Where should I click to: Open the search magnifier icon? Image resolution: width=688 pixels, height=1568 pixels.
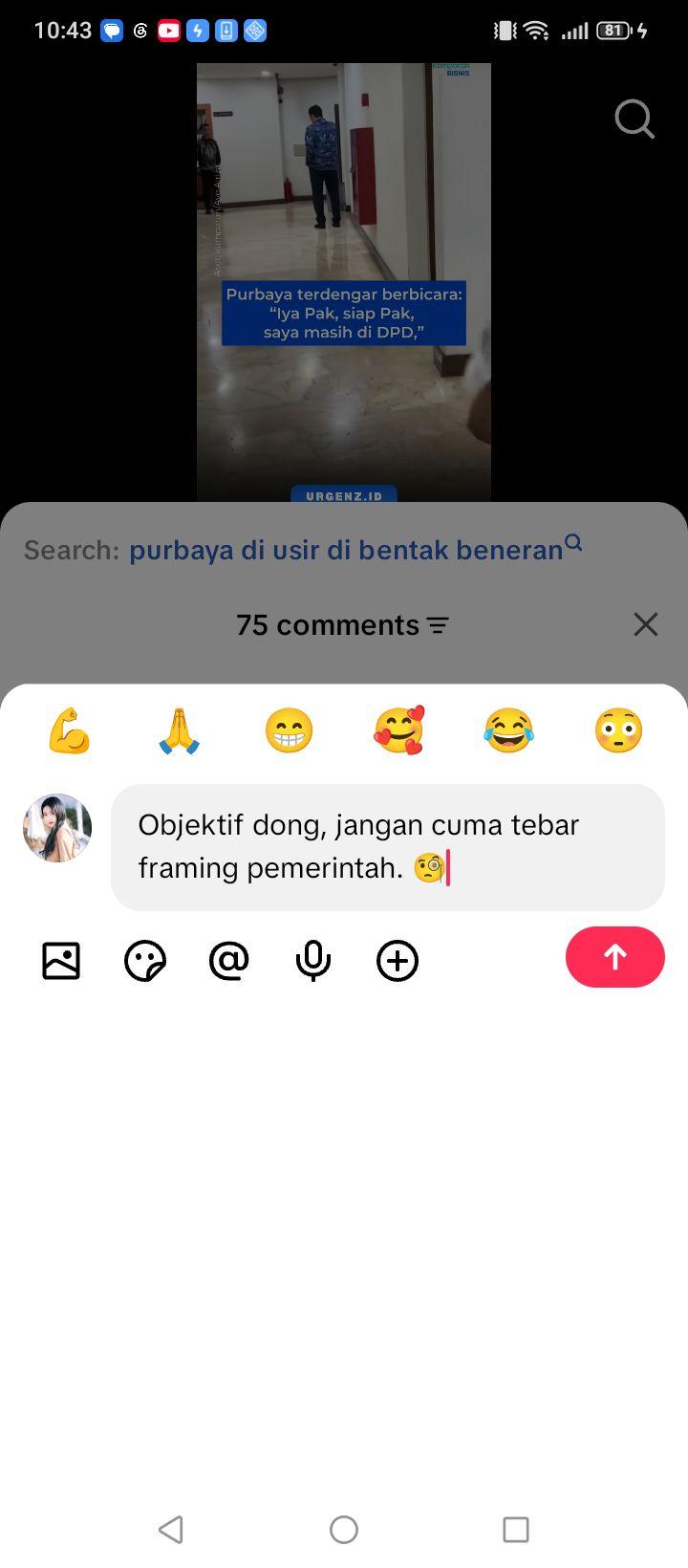(x=634, y=120)
